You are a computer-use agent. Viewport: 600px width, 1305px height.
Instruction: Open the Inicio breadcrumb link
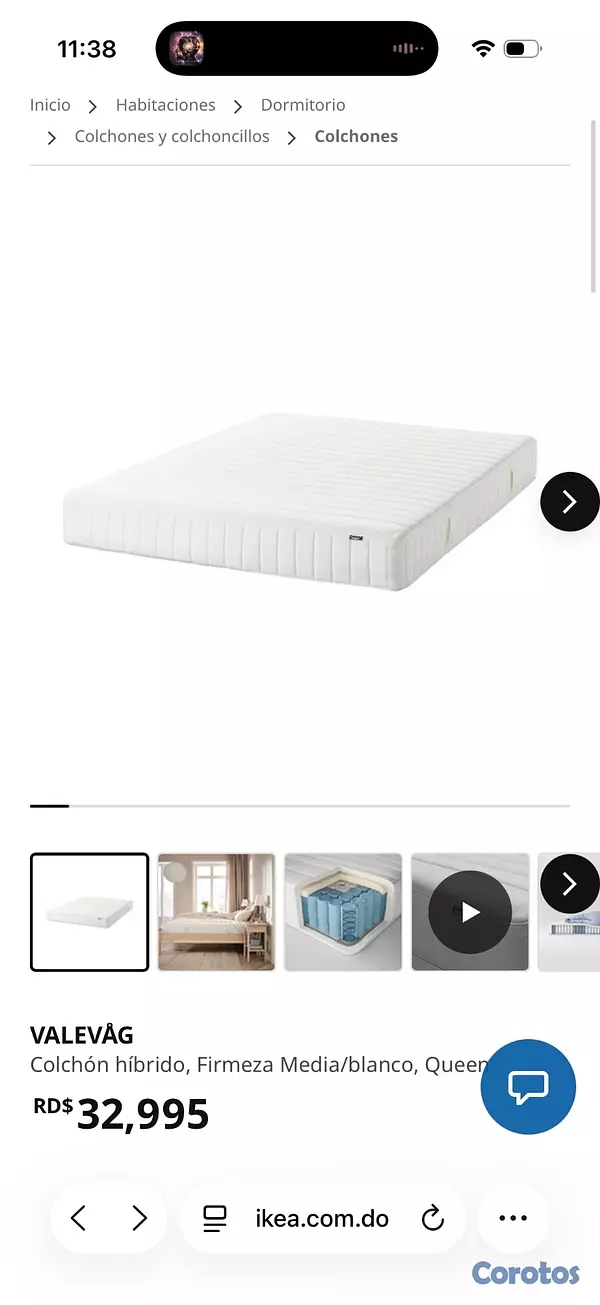tap(50, 105)
